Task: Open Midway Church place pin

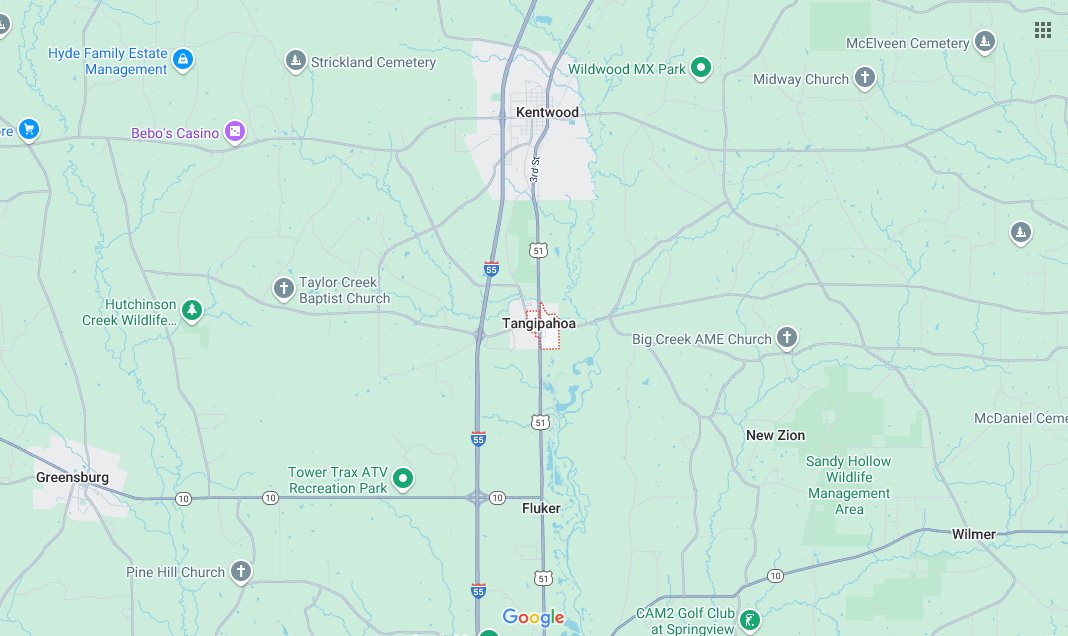Action: pyautogui.click(x=865, y=79)
